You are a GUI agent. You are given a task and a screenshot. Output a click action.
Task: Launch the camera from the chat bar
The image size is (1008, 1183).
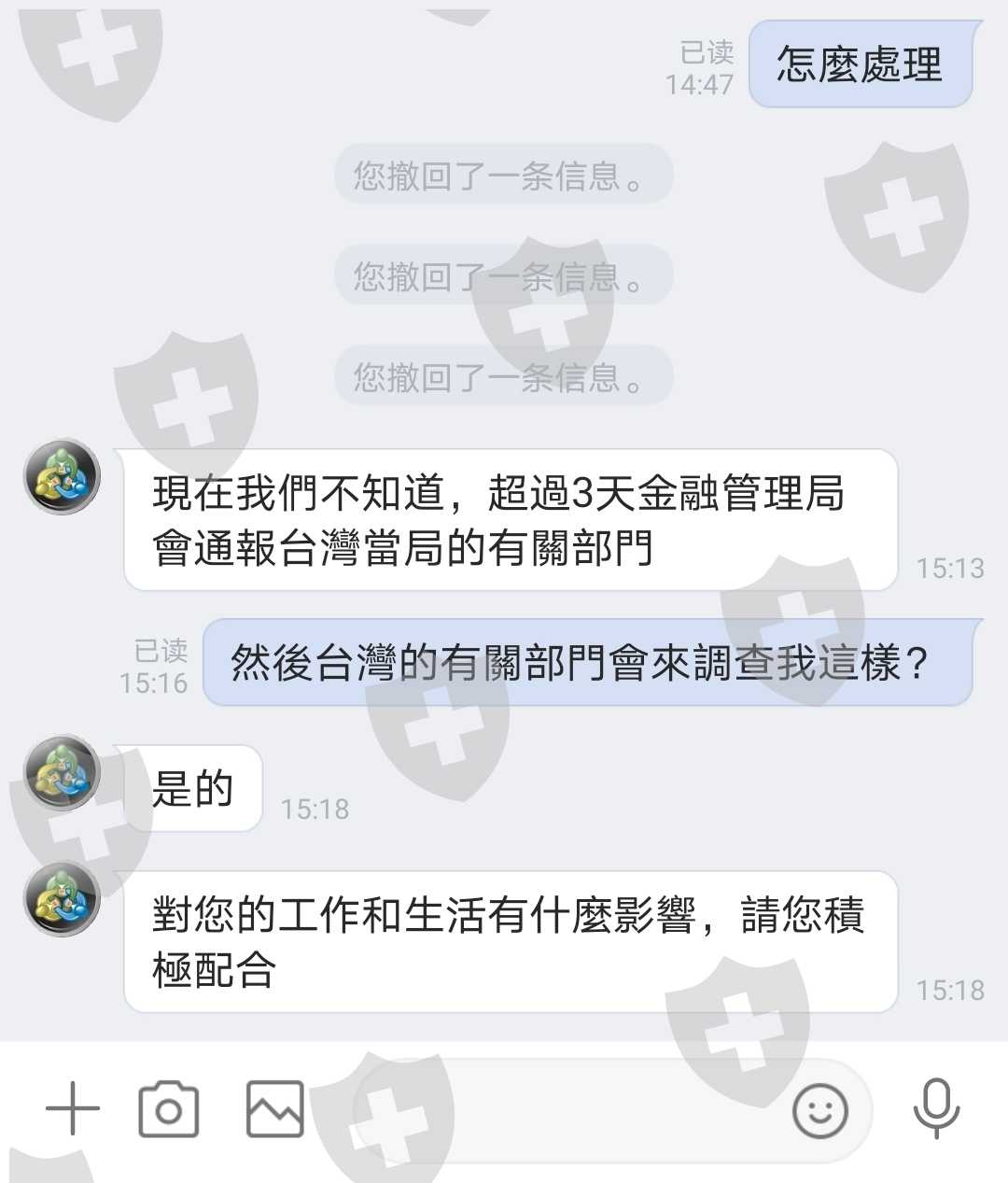click(x=169, y=1109)
